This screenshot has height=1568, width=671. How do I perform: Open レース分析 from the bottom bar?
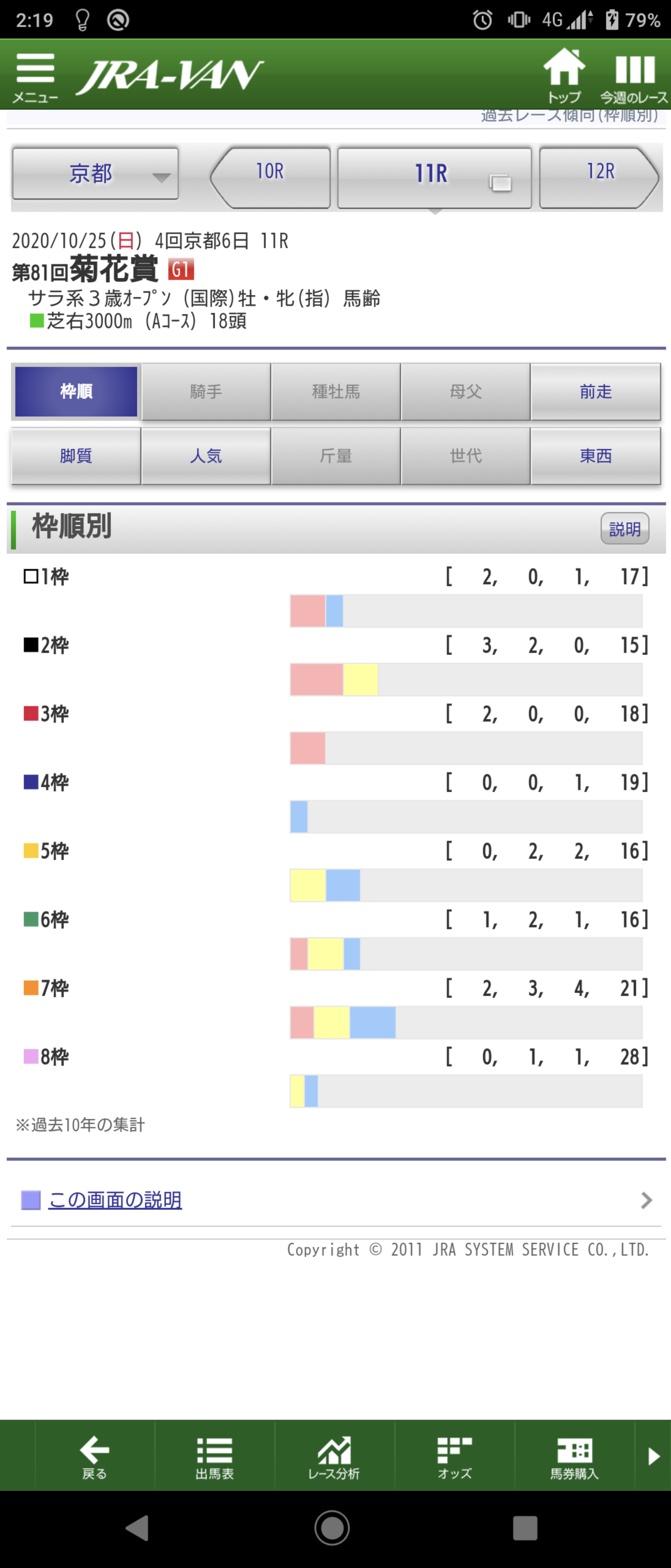point(334,1456)
